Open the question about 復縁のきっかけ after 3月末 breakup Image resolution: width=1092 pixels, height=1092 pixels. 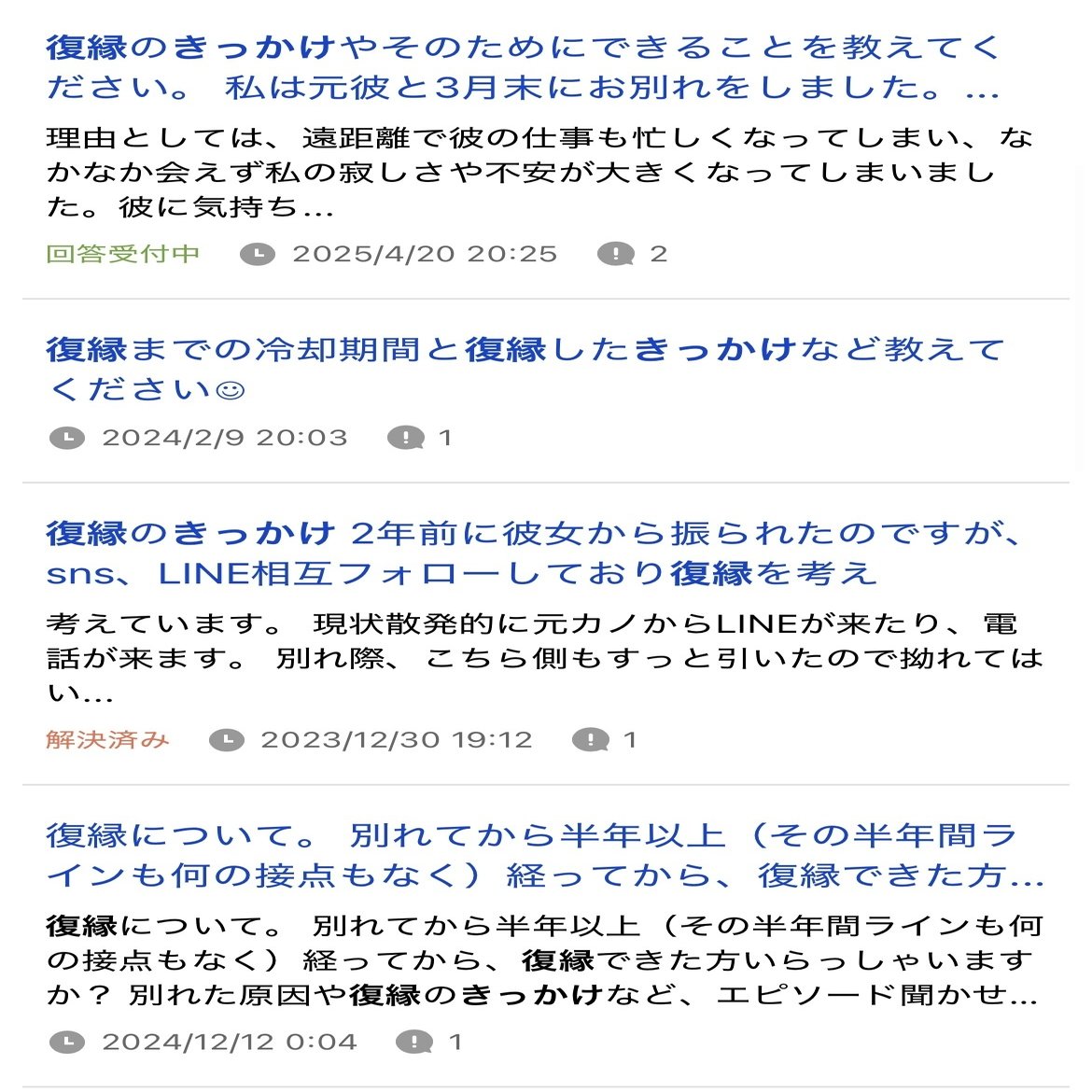[x=523, y=67]
